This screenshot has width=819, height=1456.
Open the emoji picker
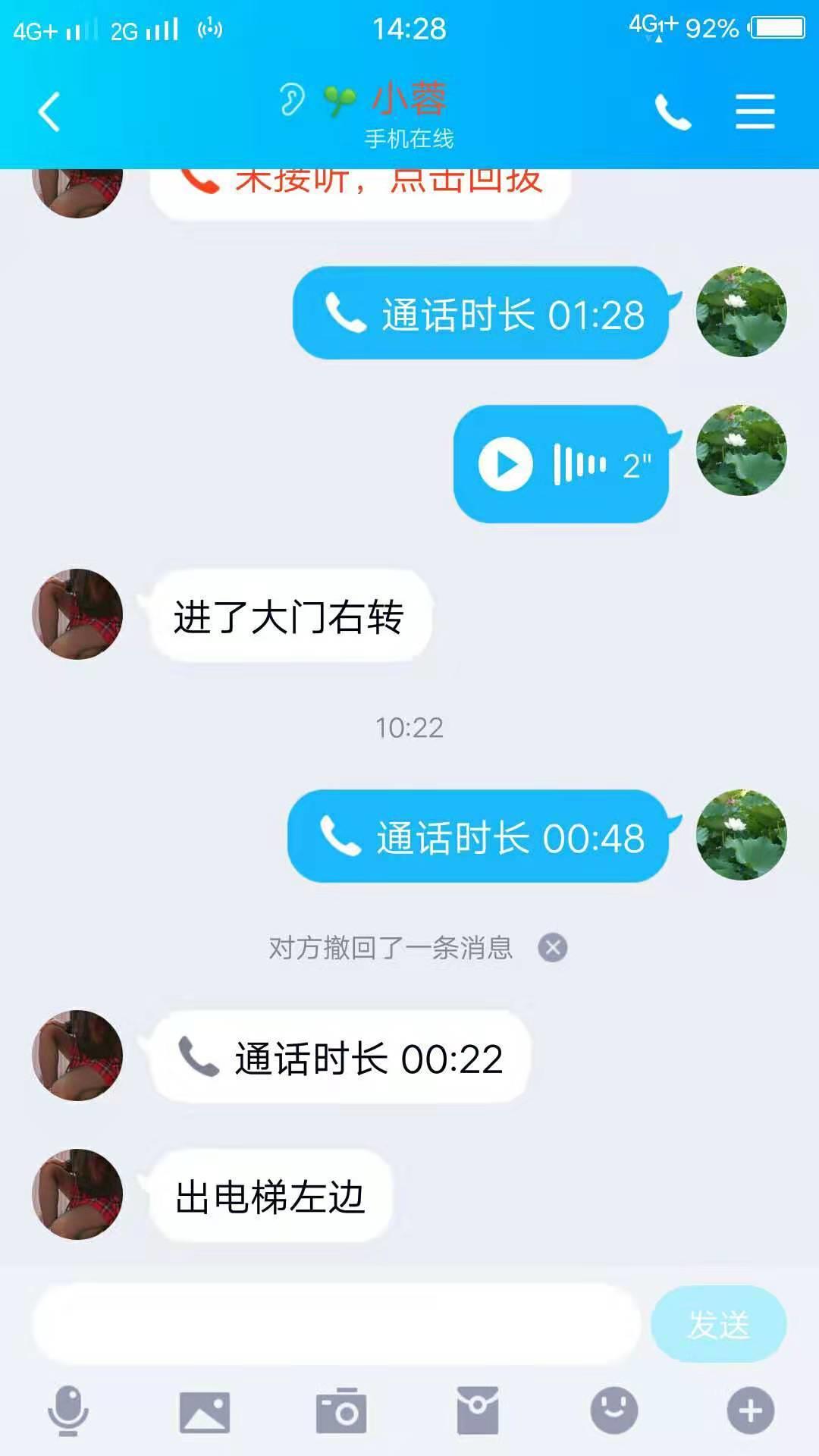613,1411
